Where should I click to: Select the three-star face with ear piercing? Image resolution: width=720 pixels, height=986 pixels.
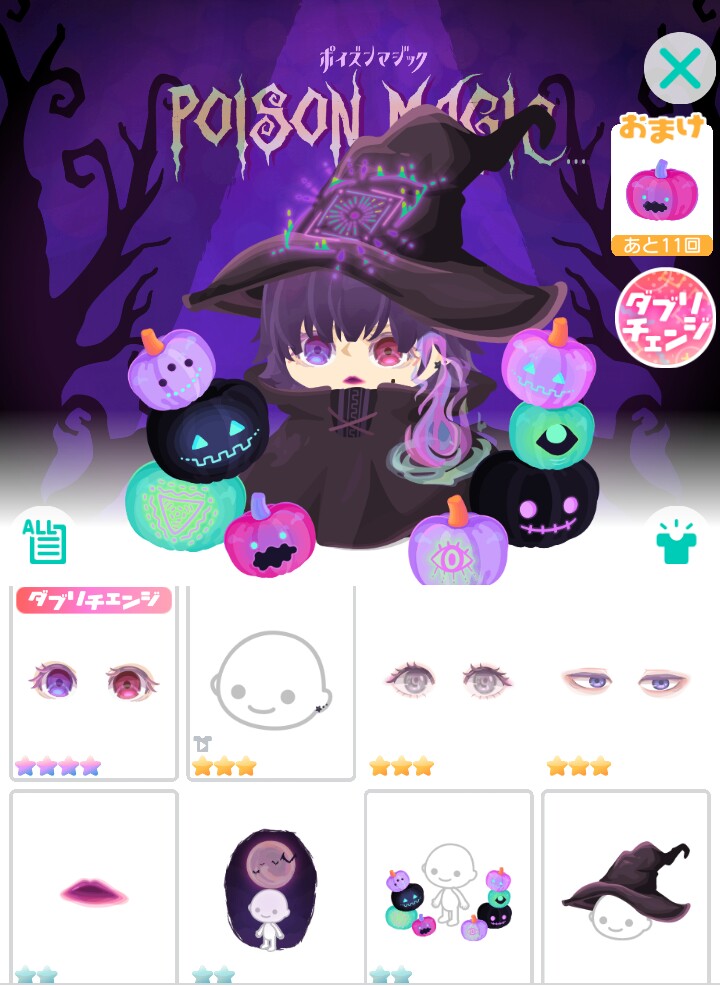tap(270, 683)
